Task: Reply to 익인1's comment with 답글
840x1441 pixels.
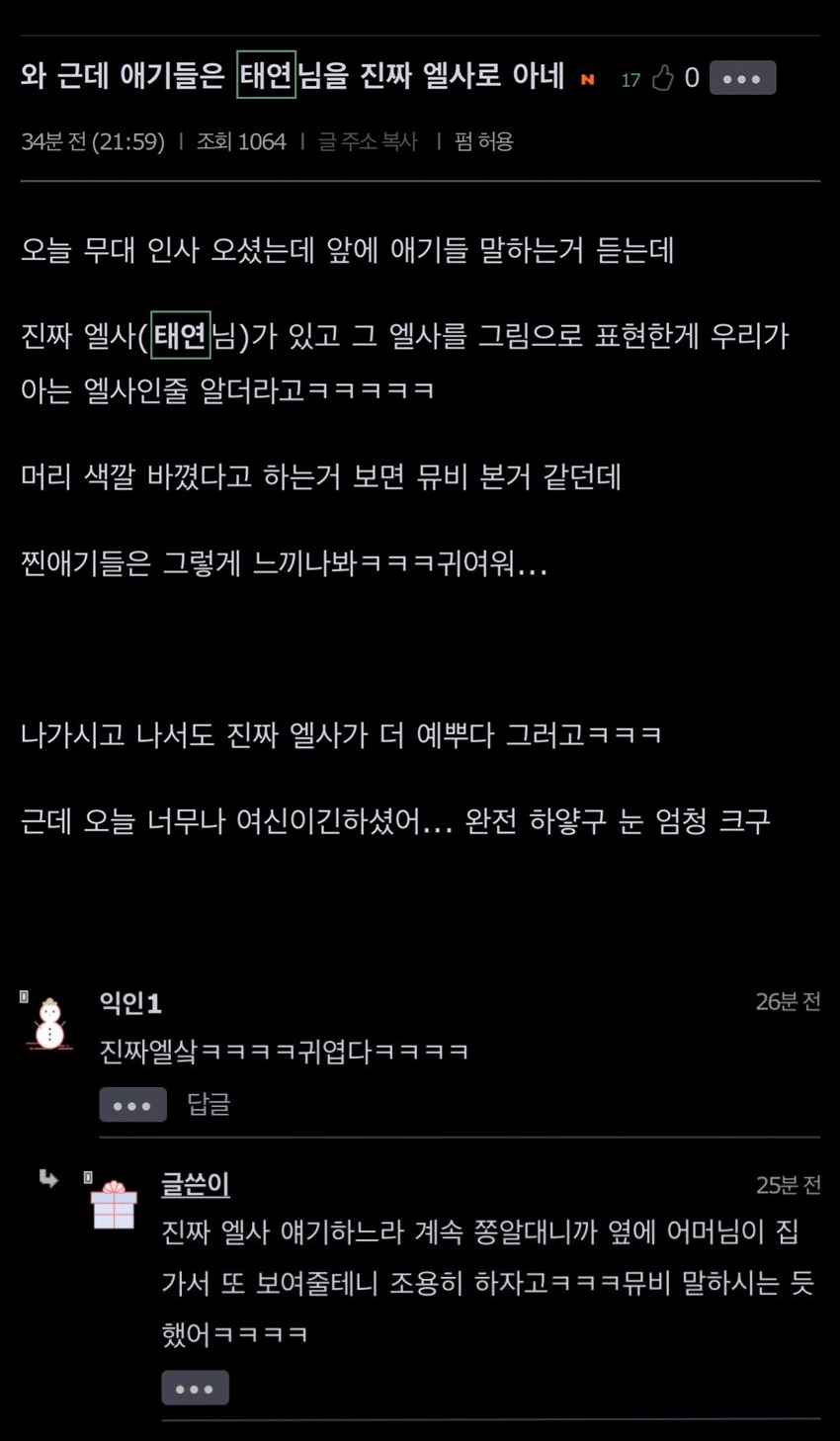Action: pos(209,1104)
